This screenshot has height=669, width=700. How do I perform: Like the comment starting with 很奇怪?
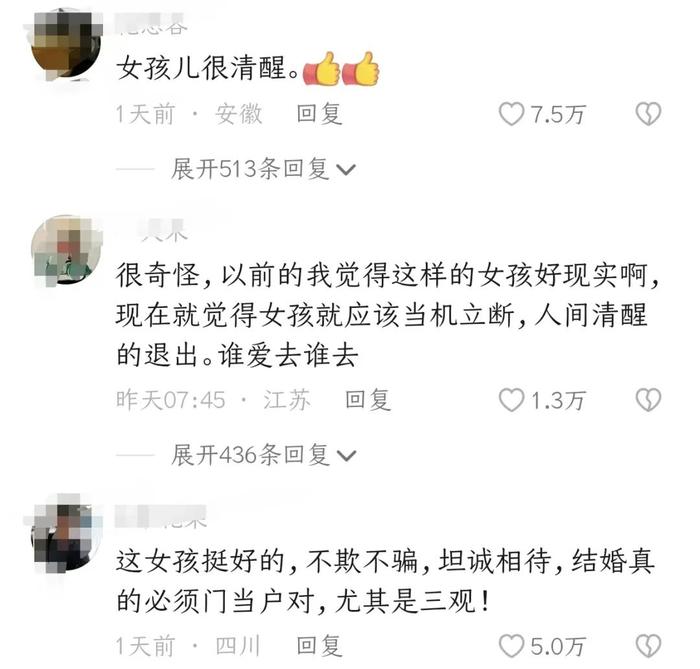[512, 400]
